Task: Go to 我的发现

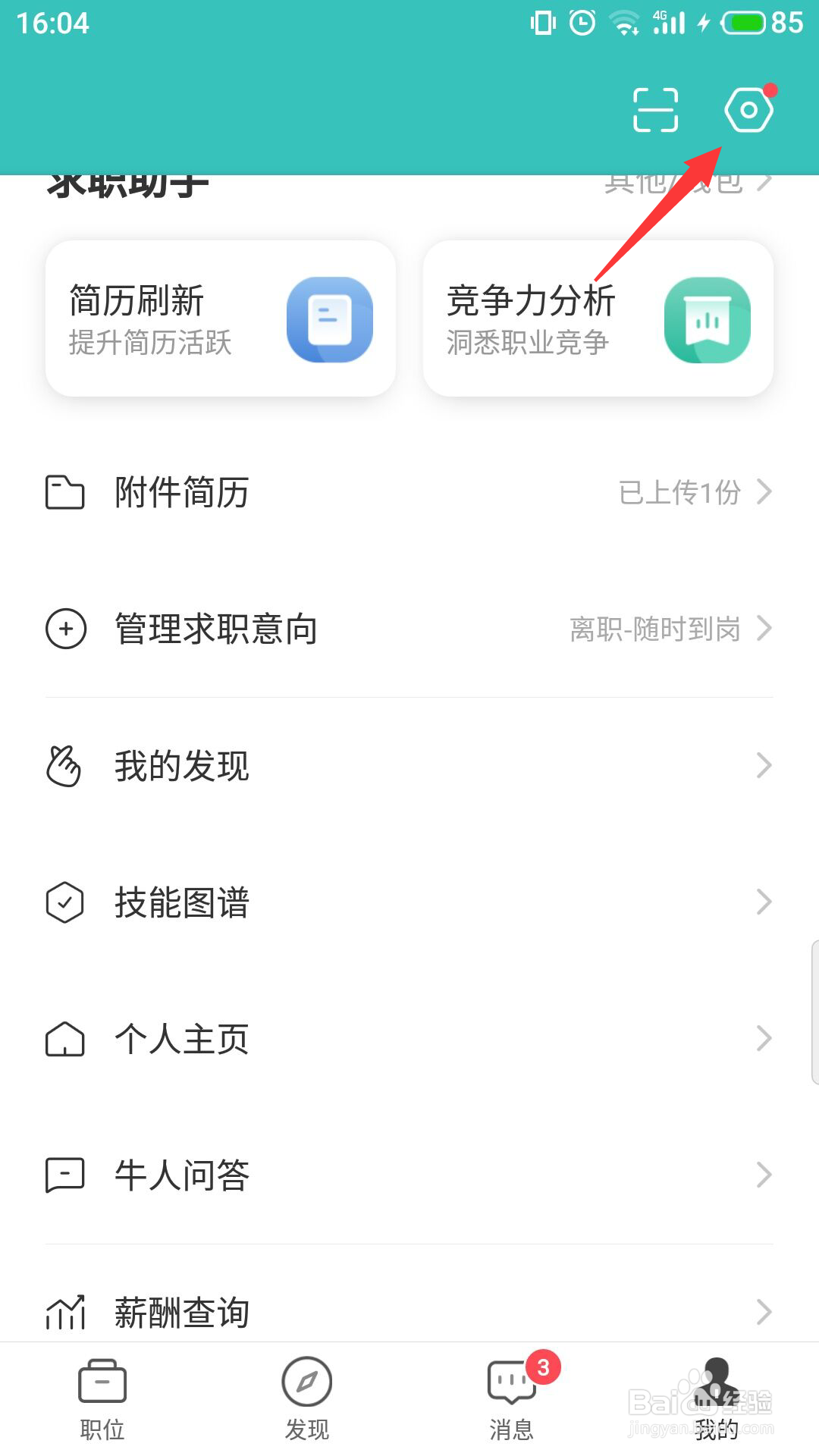Action: point(409,766)
